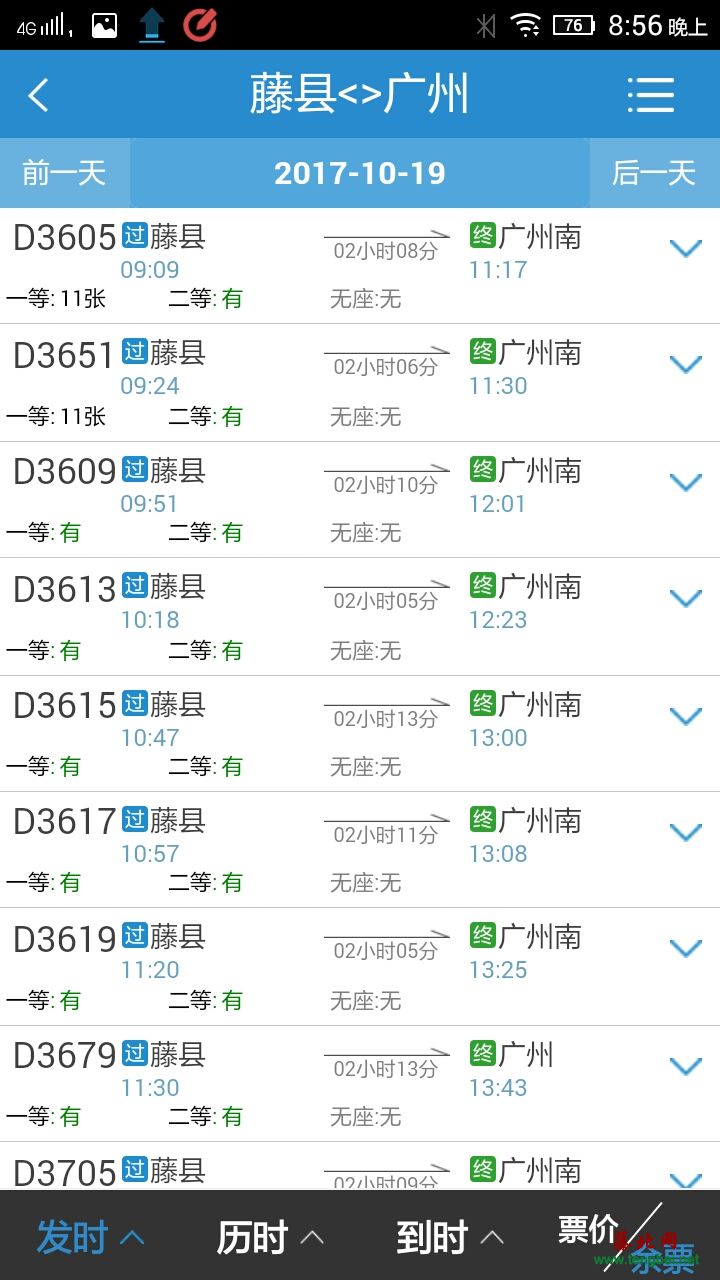Sort by departure time (发时)
This screenshot has width=720, height=1280.
coord(90,1238)
